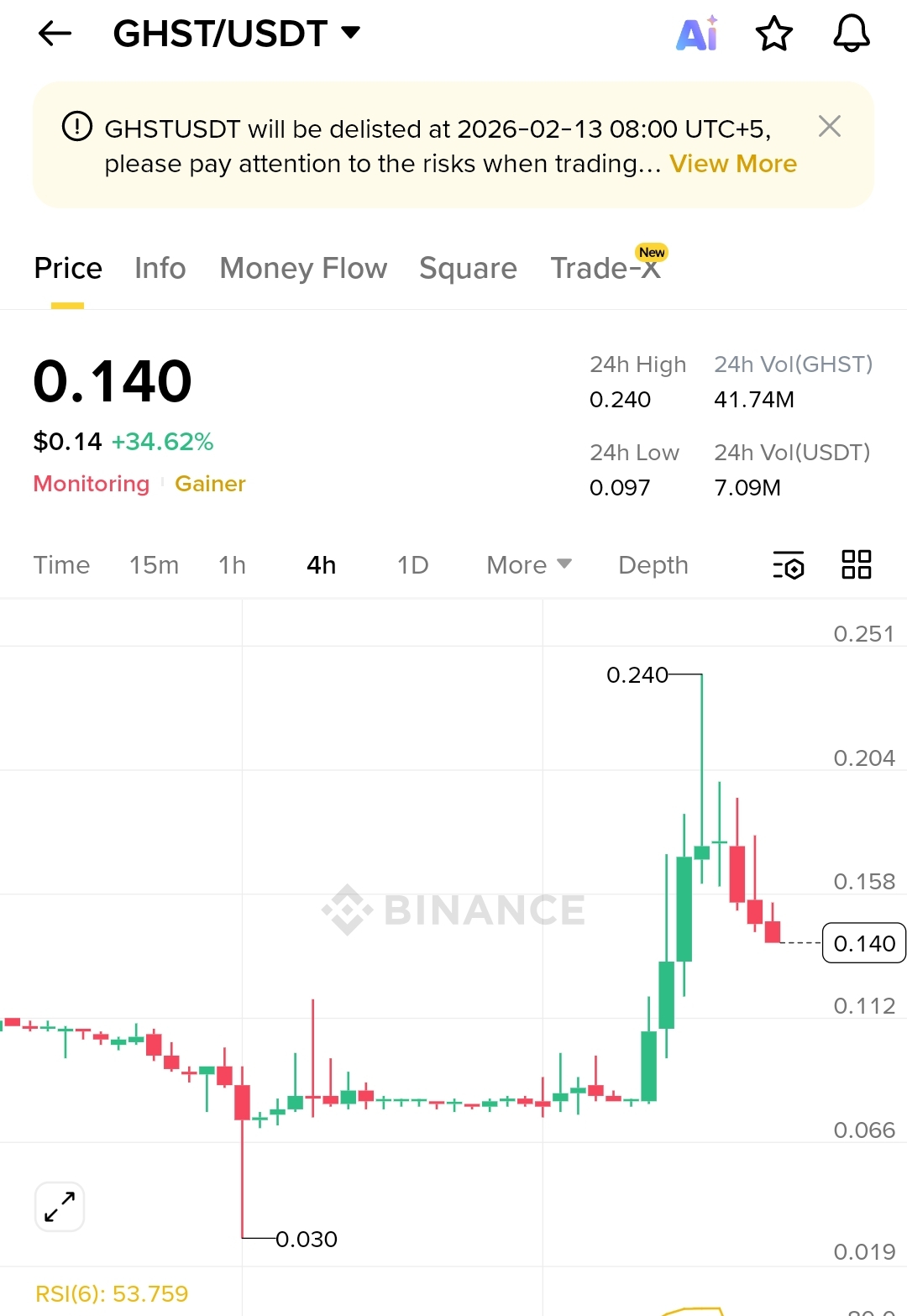Image resolution: width=907 pixels, height=1316 pixels.
Task: Select the Time chart interval
Action: pos(61,565)
